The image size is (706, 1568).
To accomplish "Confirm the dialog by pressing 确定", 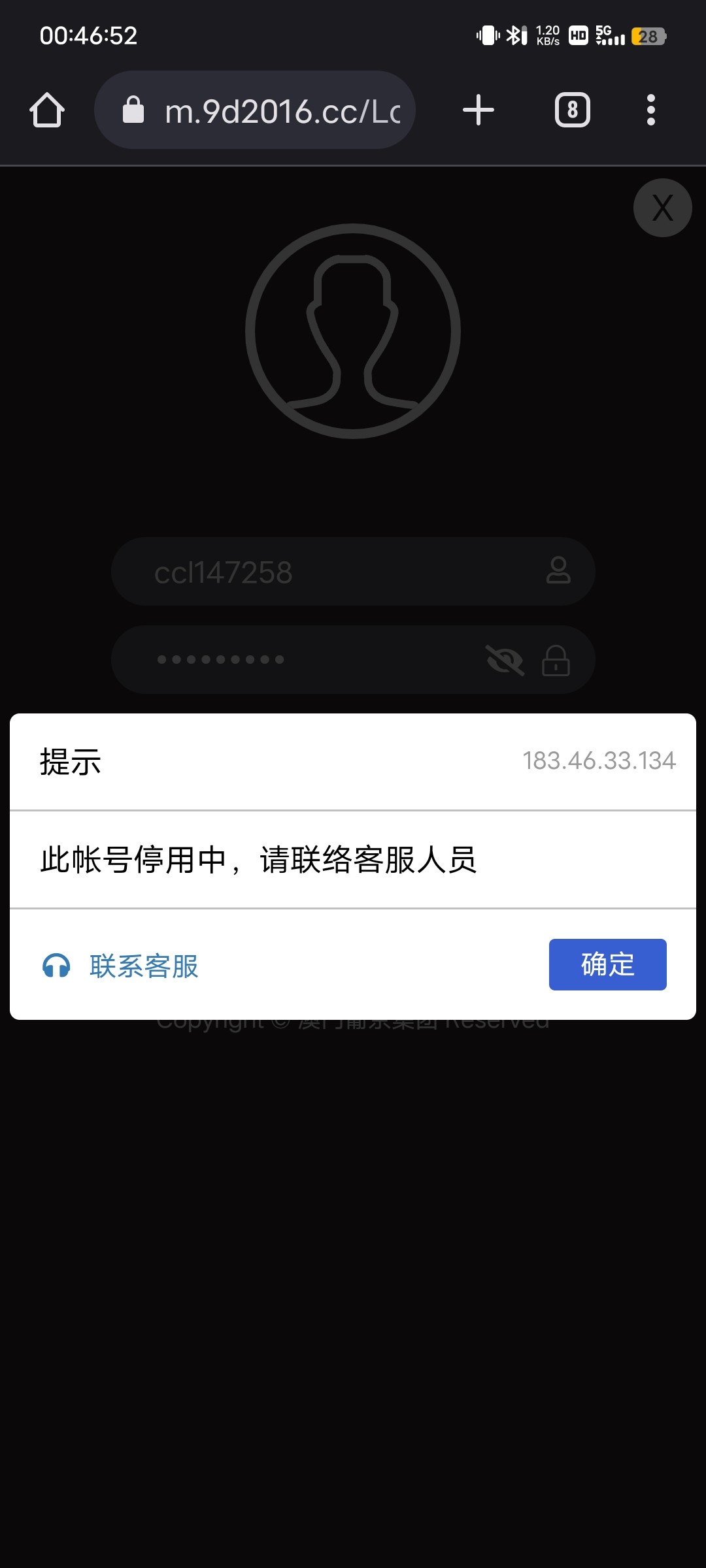I will click(x=607, y=964).
